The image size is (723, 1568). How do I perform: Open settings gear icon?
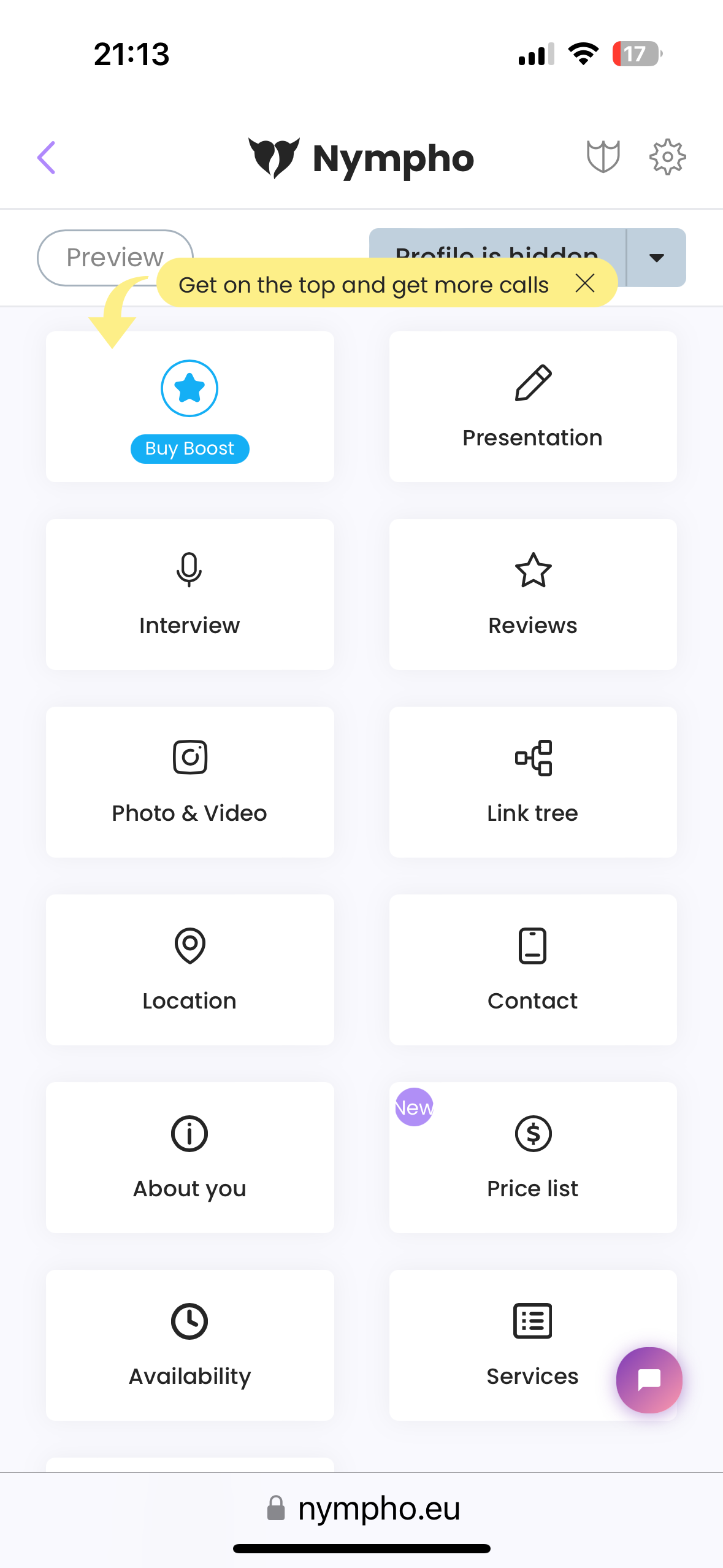click(x=667, y=157)
